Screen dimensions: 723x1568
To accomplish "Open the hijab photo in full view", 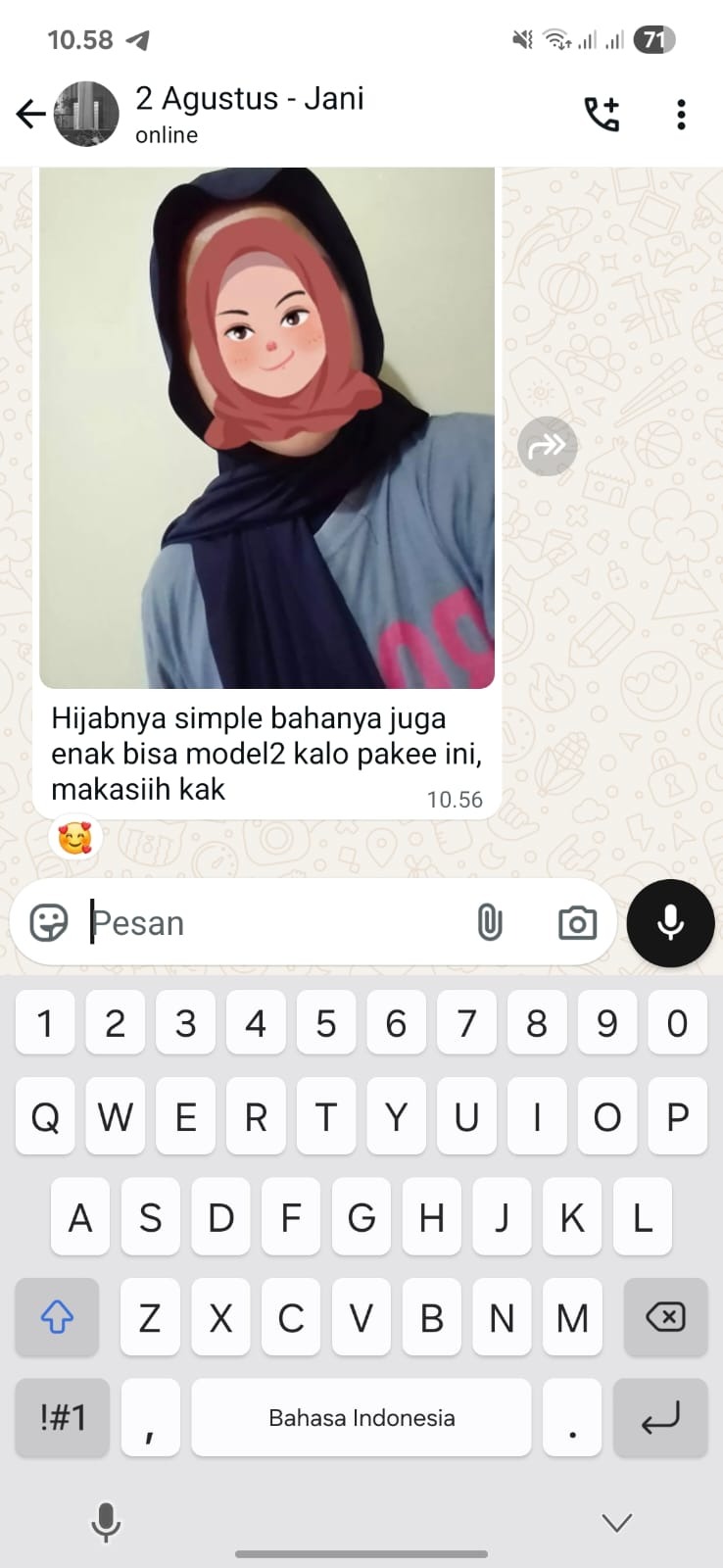I will 266,426.
